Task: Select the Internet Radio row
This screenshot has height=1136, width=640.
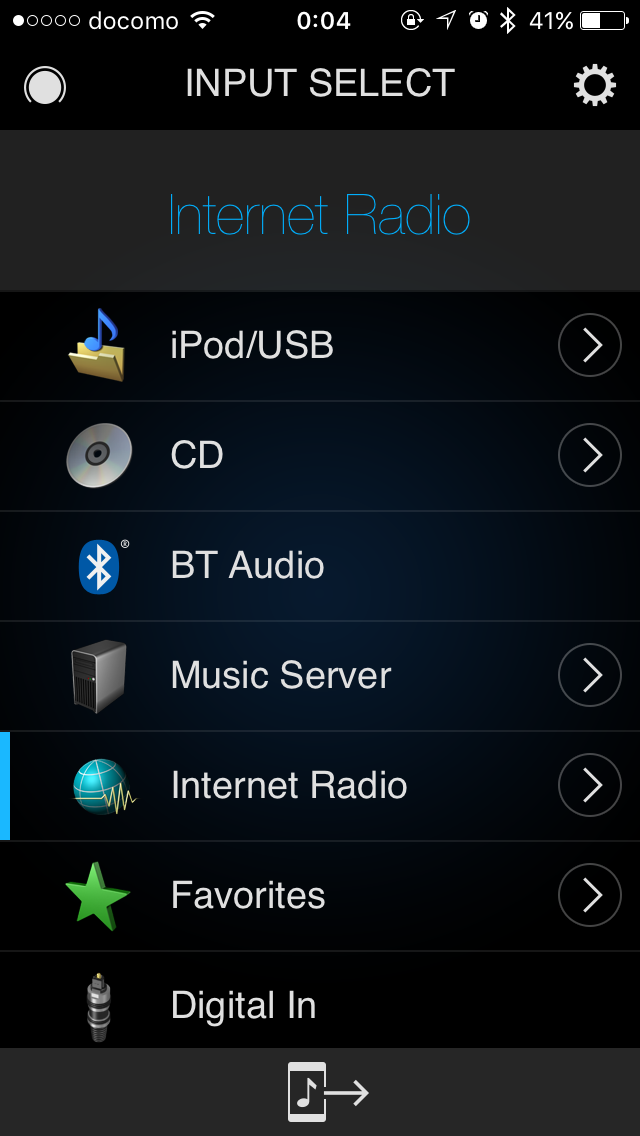Action: pos(320,786)
